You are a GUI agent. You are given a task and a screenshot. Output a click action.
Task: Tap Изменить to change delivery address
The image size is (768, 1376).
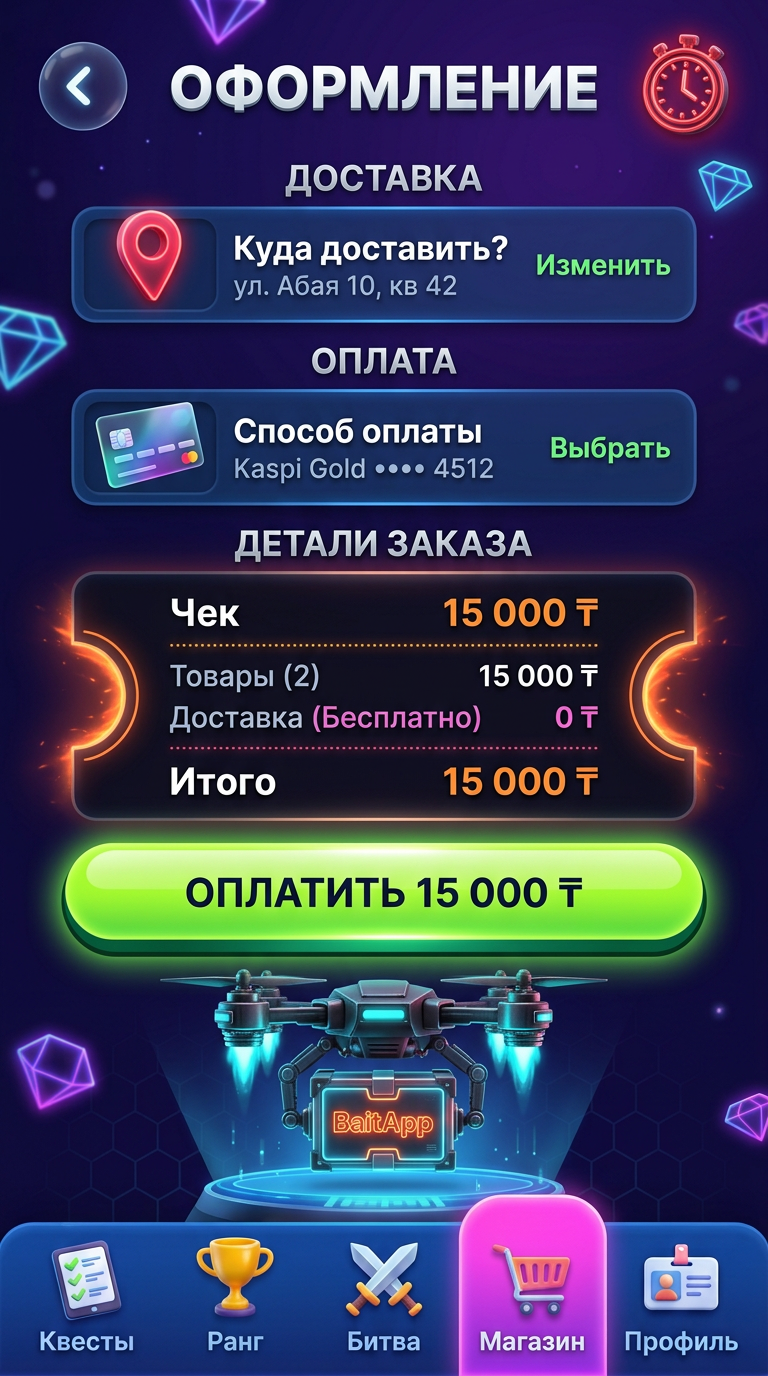[602, 265]
